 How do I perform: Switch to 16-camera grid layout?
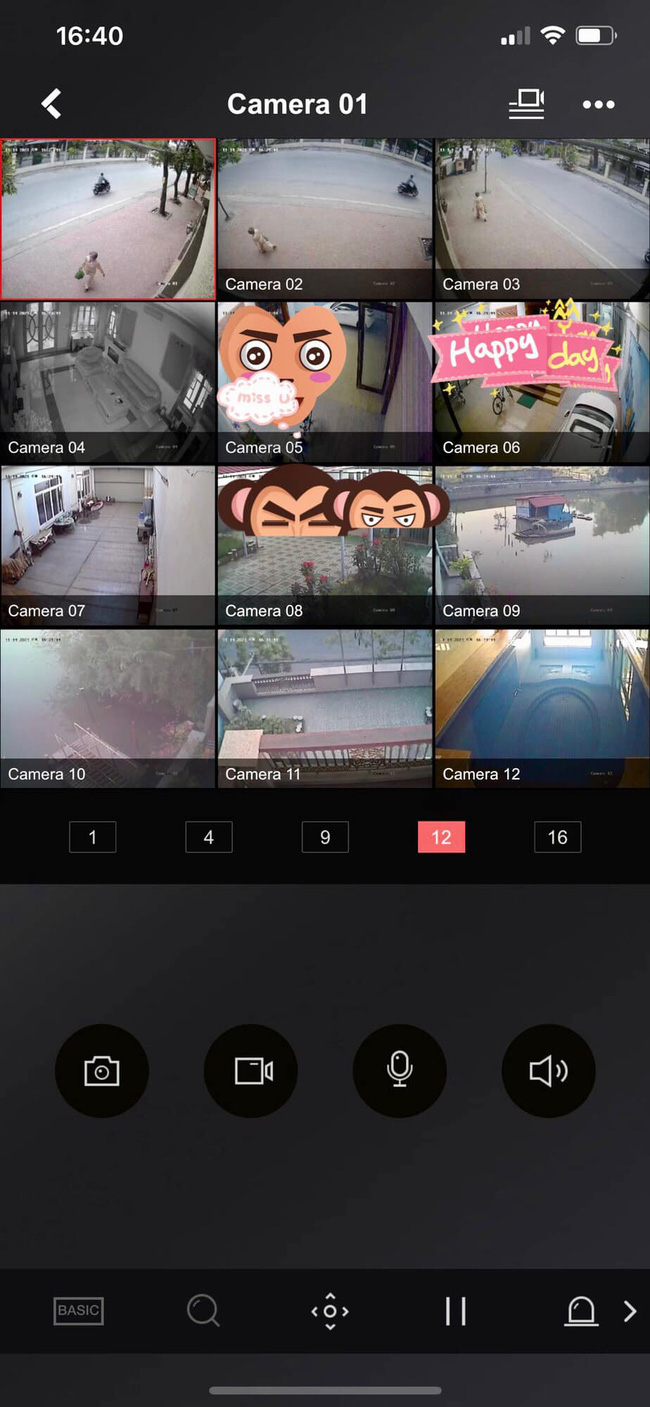click(x=557, y=837)
